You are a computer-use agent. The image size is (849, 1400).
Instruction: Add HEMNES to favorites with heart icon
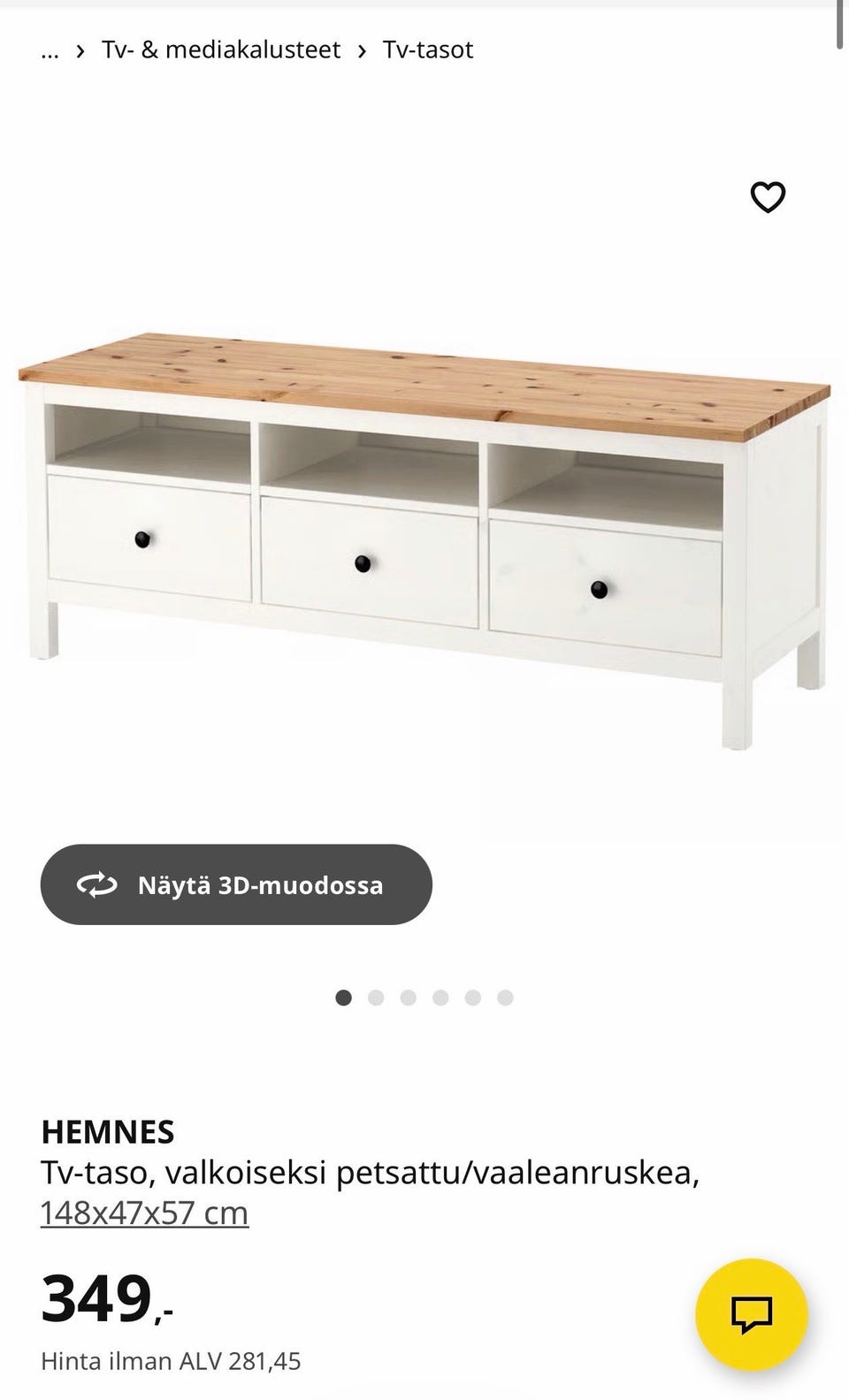point(767,197)
